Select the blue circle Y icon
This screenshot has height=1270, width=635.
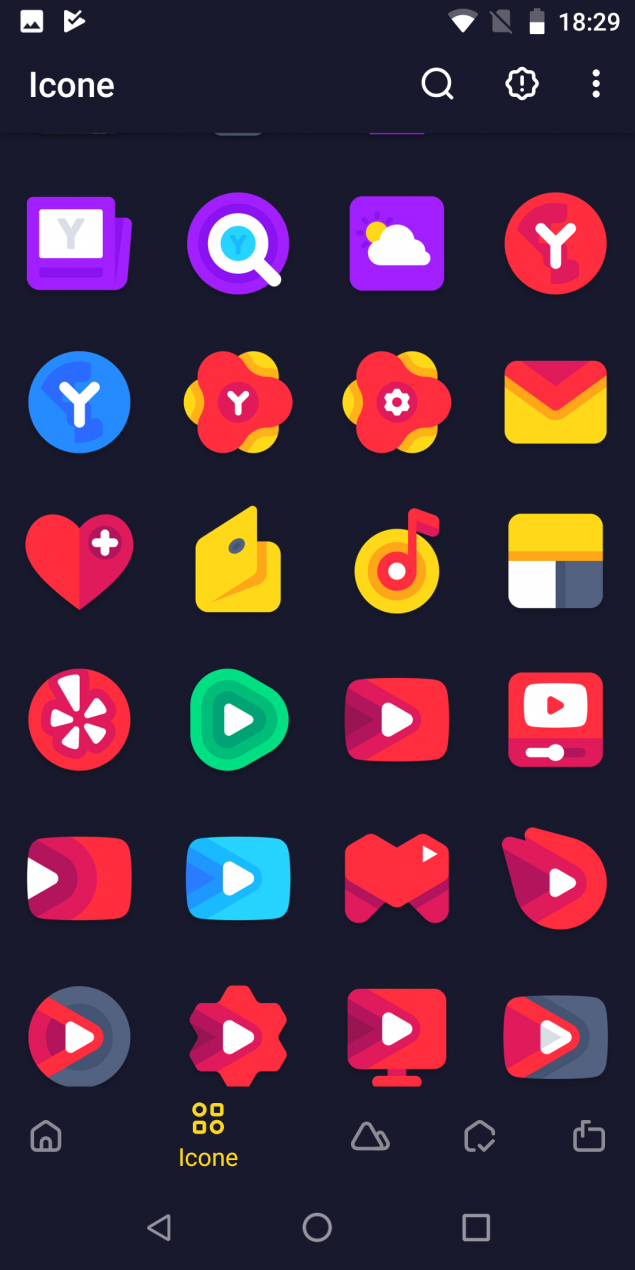(x=79, y=402)
